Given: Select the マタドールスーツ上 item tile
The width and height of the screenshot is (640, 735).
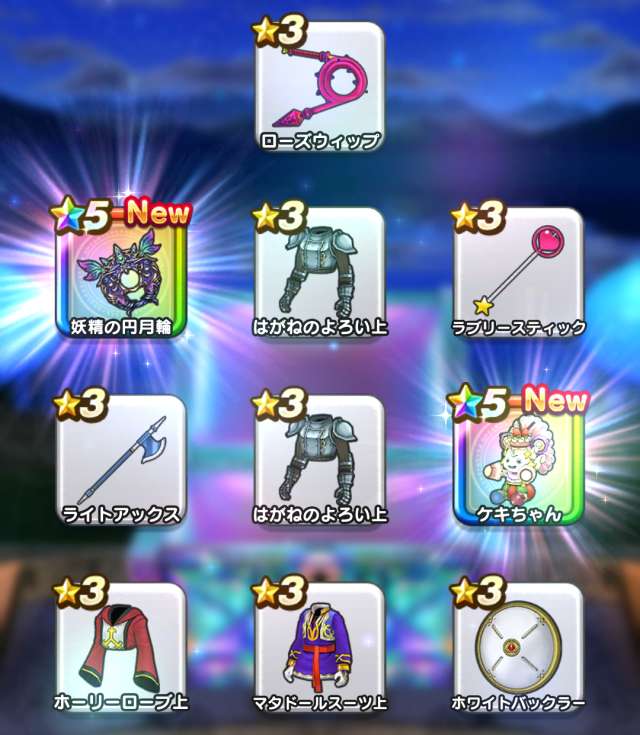Looking at the screenshot, I should pos(320,648).
